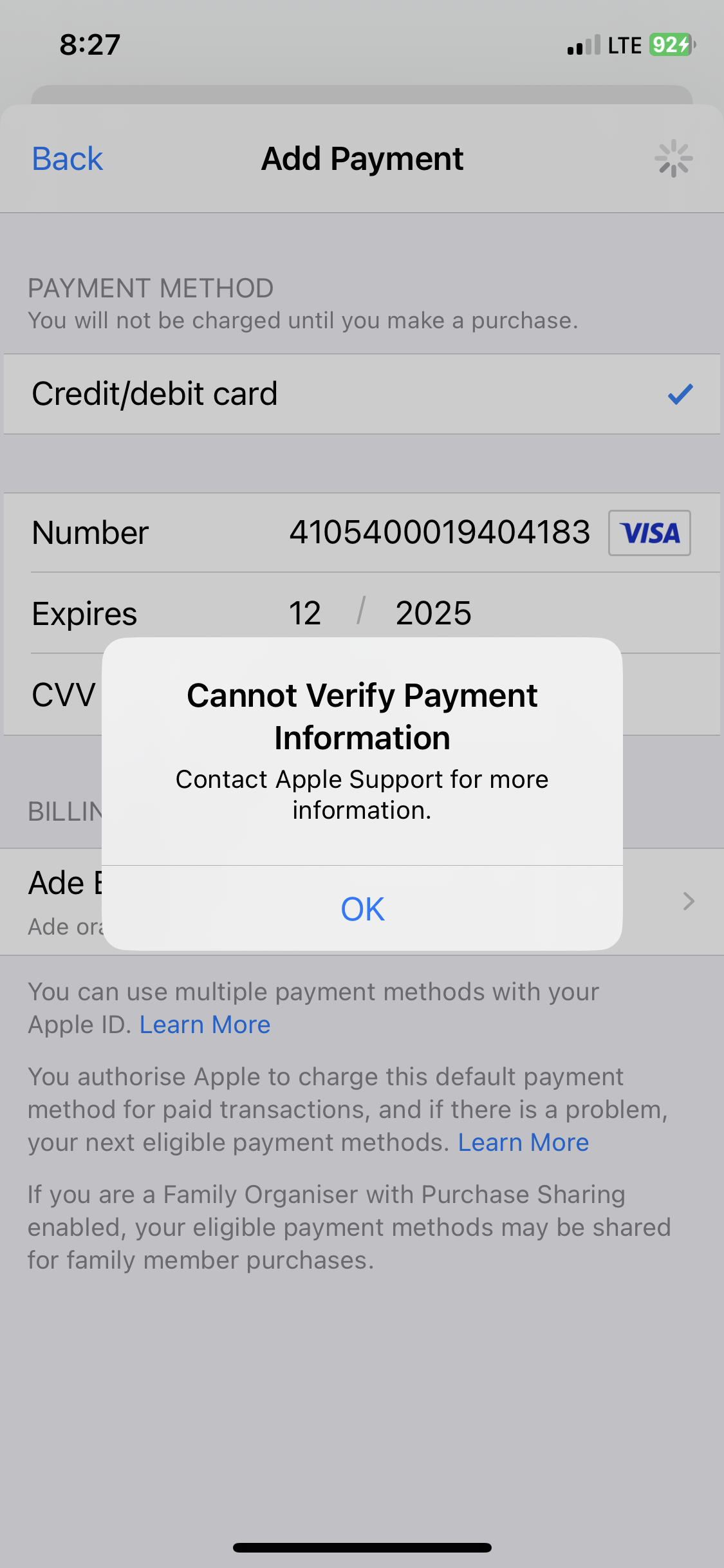The height and width of the screenshot is (1568, 724).
Task: Open Learn More about multiple payment methods
Action: pos(205,1025)
